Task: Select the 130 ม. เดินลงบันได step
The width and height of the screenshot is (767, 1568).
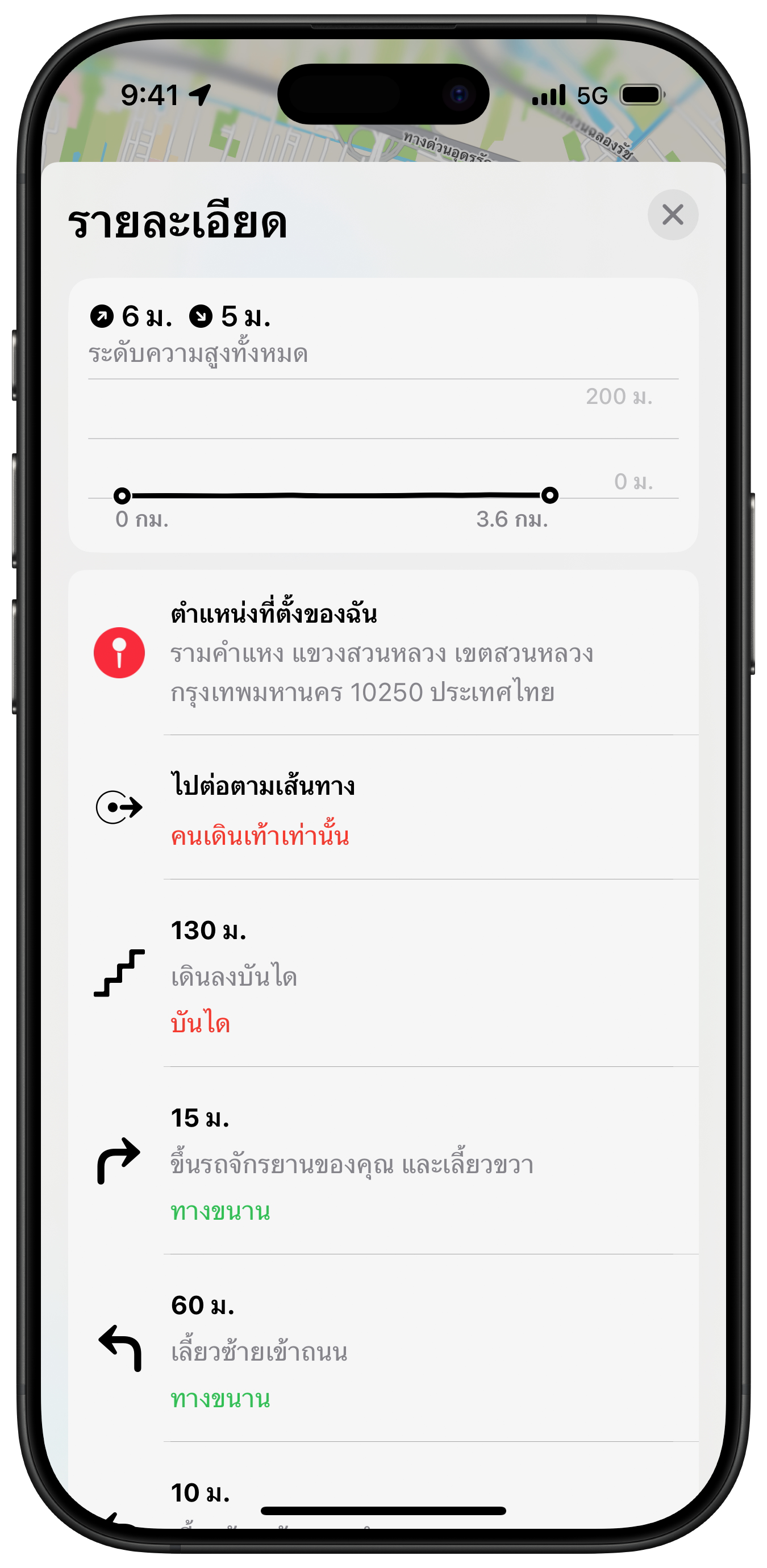Action: [382, 974]
